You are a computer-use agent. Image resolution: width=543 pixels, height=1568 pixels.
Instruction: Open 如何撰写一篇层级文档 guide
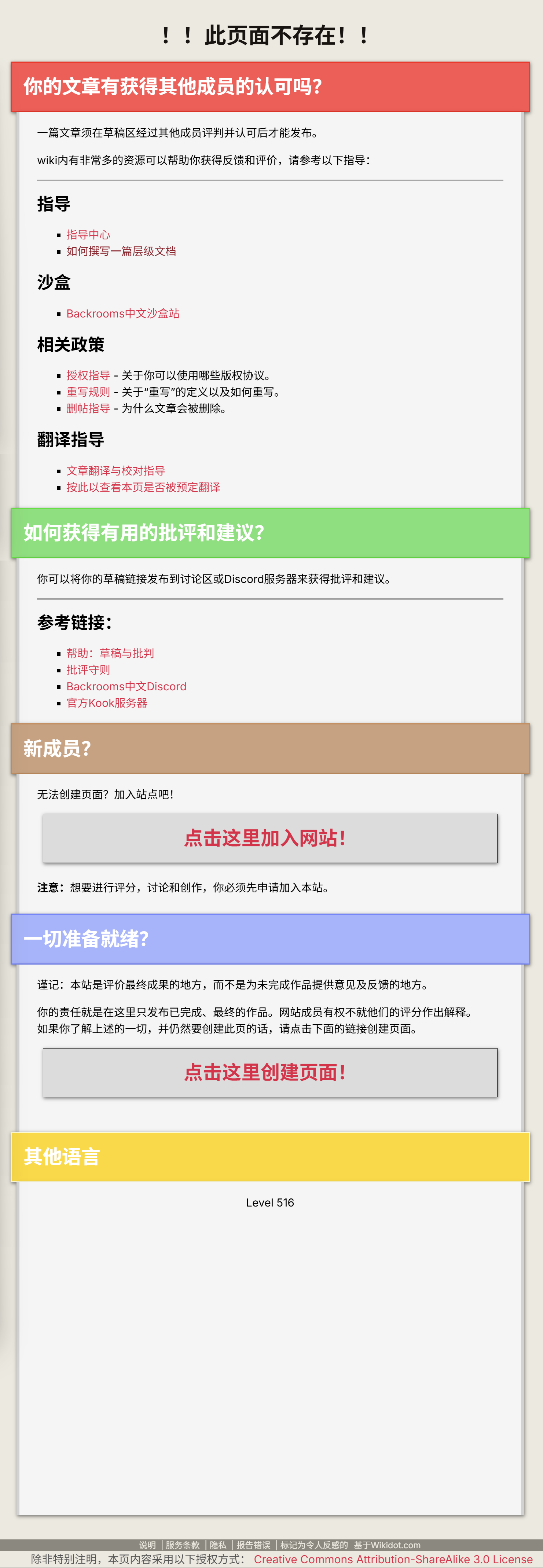click(121, 251)
